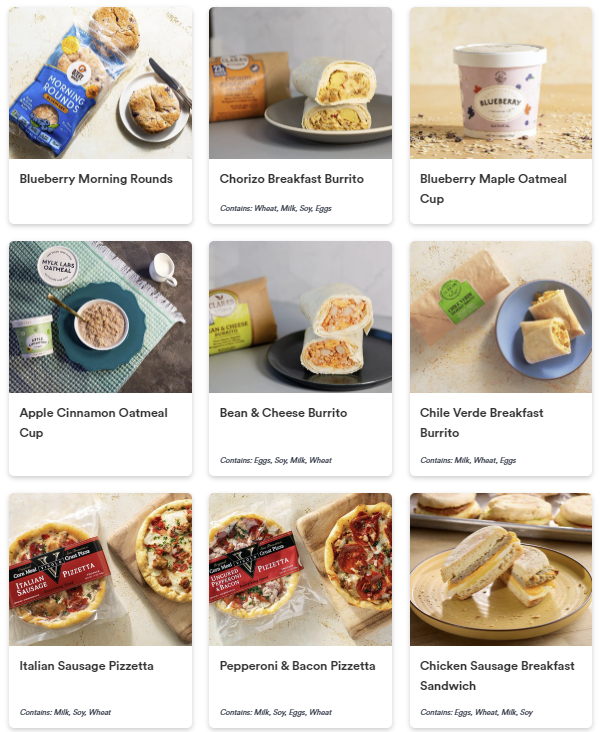The image size is (601, 732).
Task: Open the Chicken Sausage Breakfast Sandwich
Action: [x=500, y=609]
